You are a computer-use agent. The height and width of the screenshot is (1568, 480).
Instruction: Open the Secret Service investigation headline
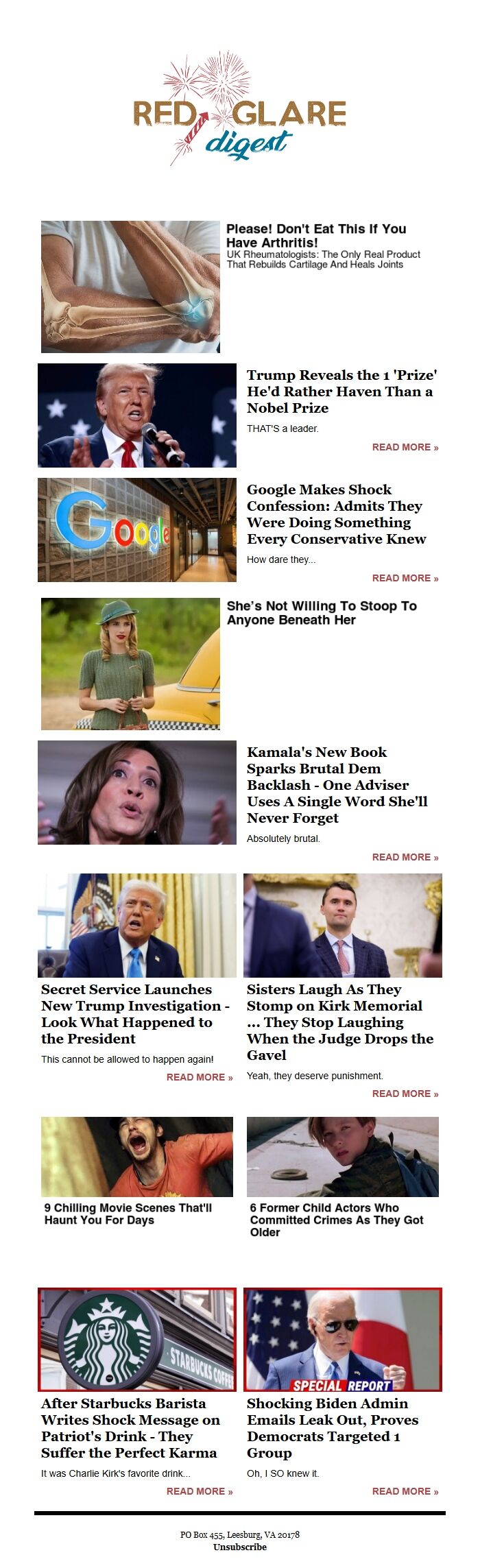[135, 1013]
